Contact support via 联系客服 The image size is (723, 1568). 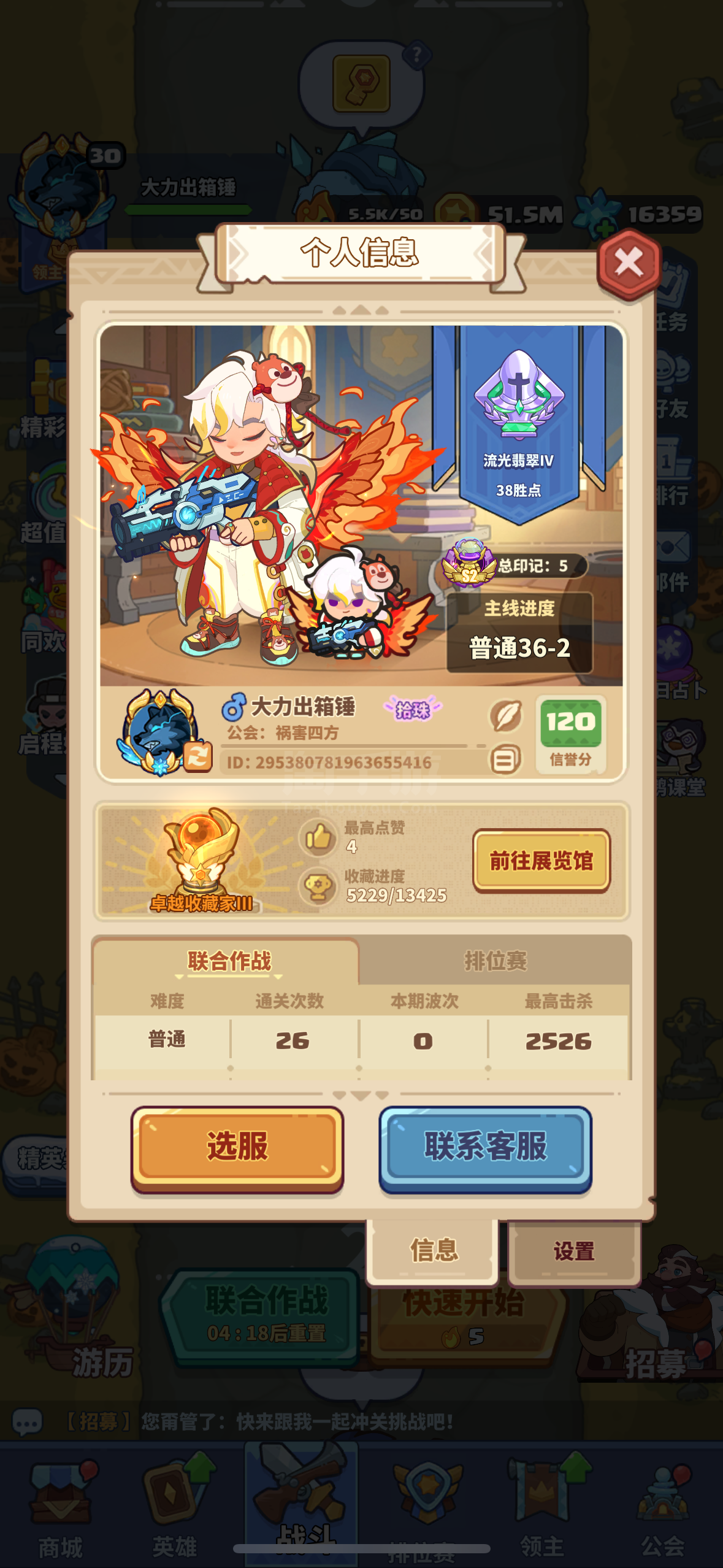(x=485, y=1146)
